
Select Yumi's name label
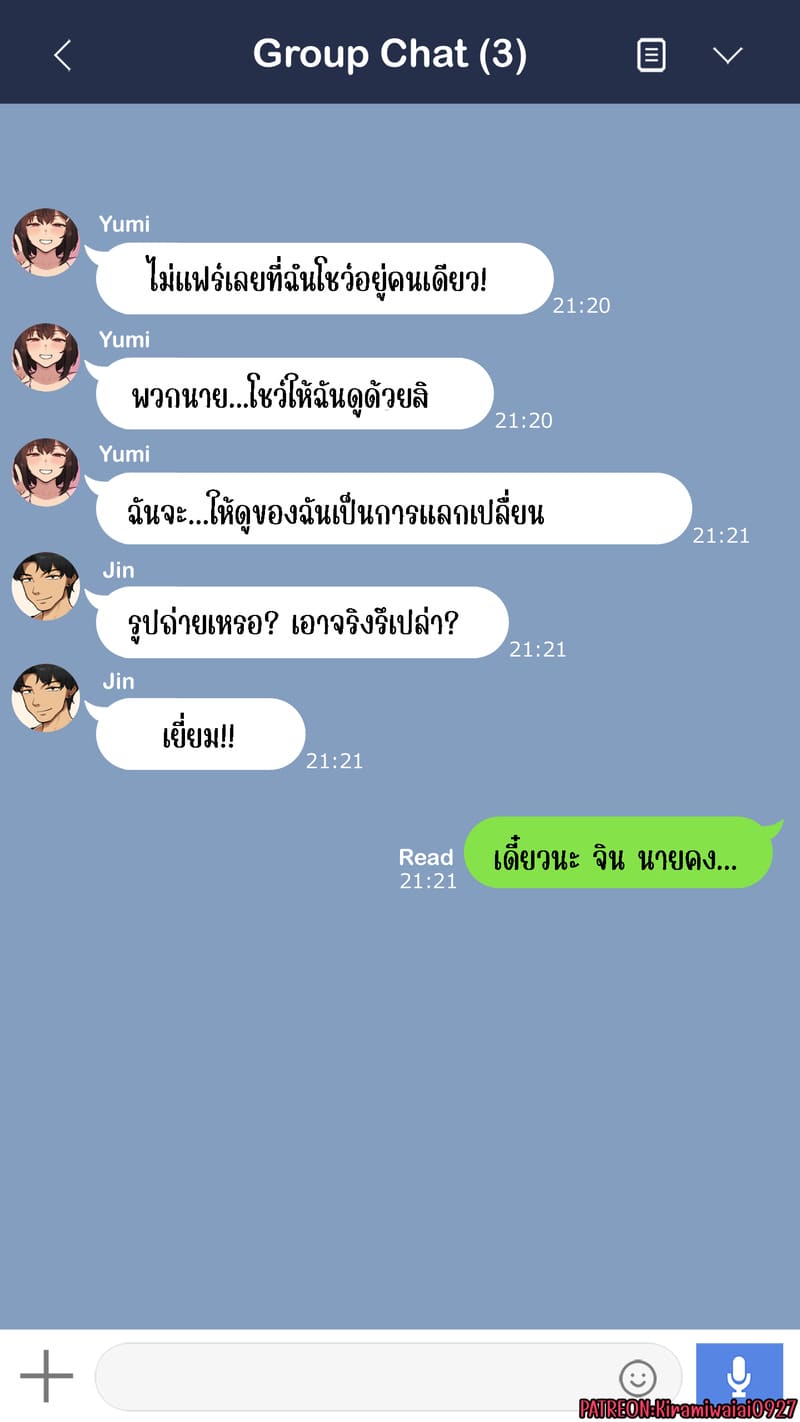(x=124, y=224)
